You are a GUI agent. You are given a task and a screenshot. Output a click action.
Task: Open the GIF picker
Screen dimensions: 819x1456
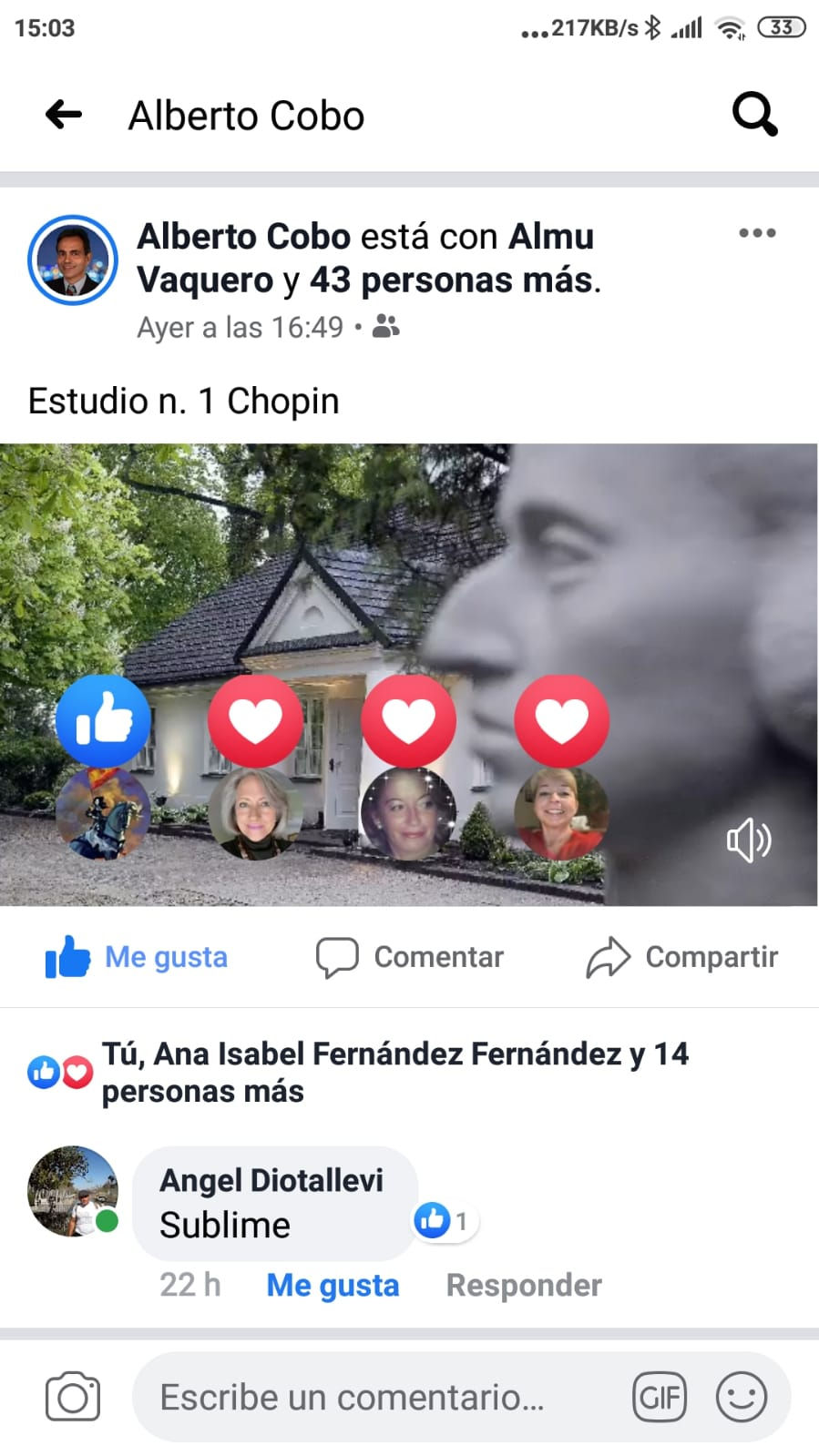(660, 1397)
